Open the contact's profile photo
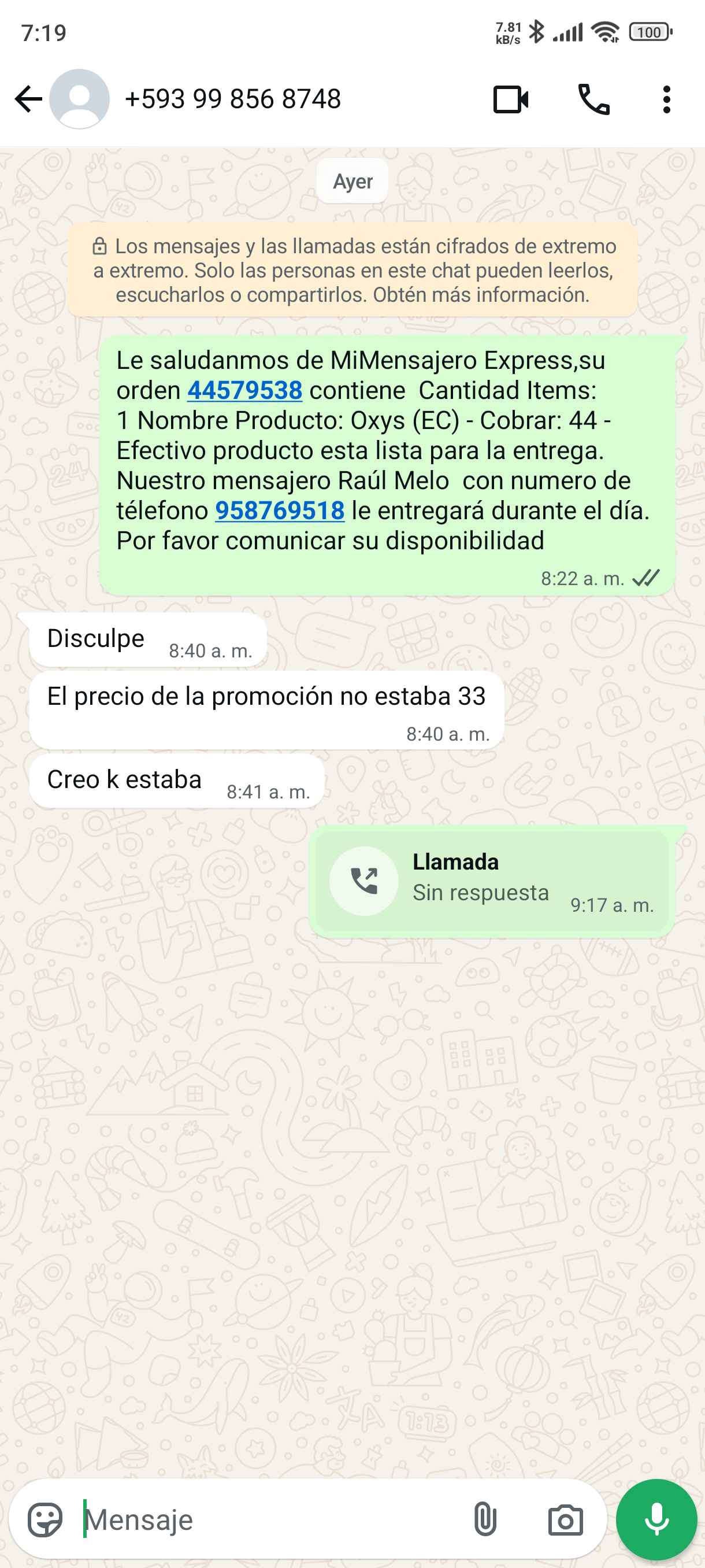705x1568 pixels. 80,99
